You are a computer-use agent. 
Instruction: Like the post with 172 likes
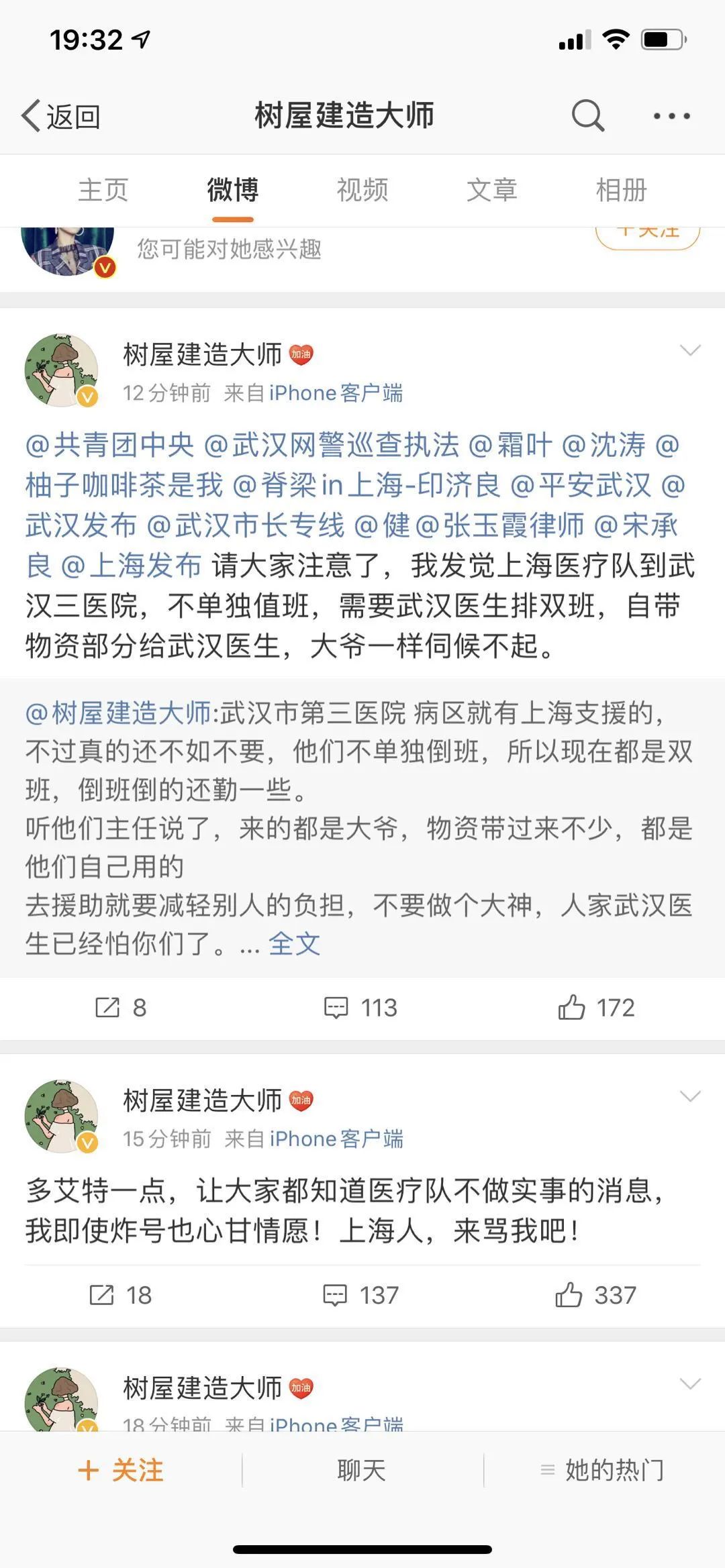pyautogui.click(x=596, y=1008)
